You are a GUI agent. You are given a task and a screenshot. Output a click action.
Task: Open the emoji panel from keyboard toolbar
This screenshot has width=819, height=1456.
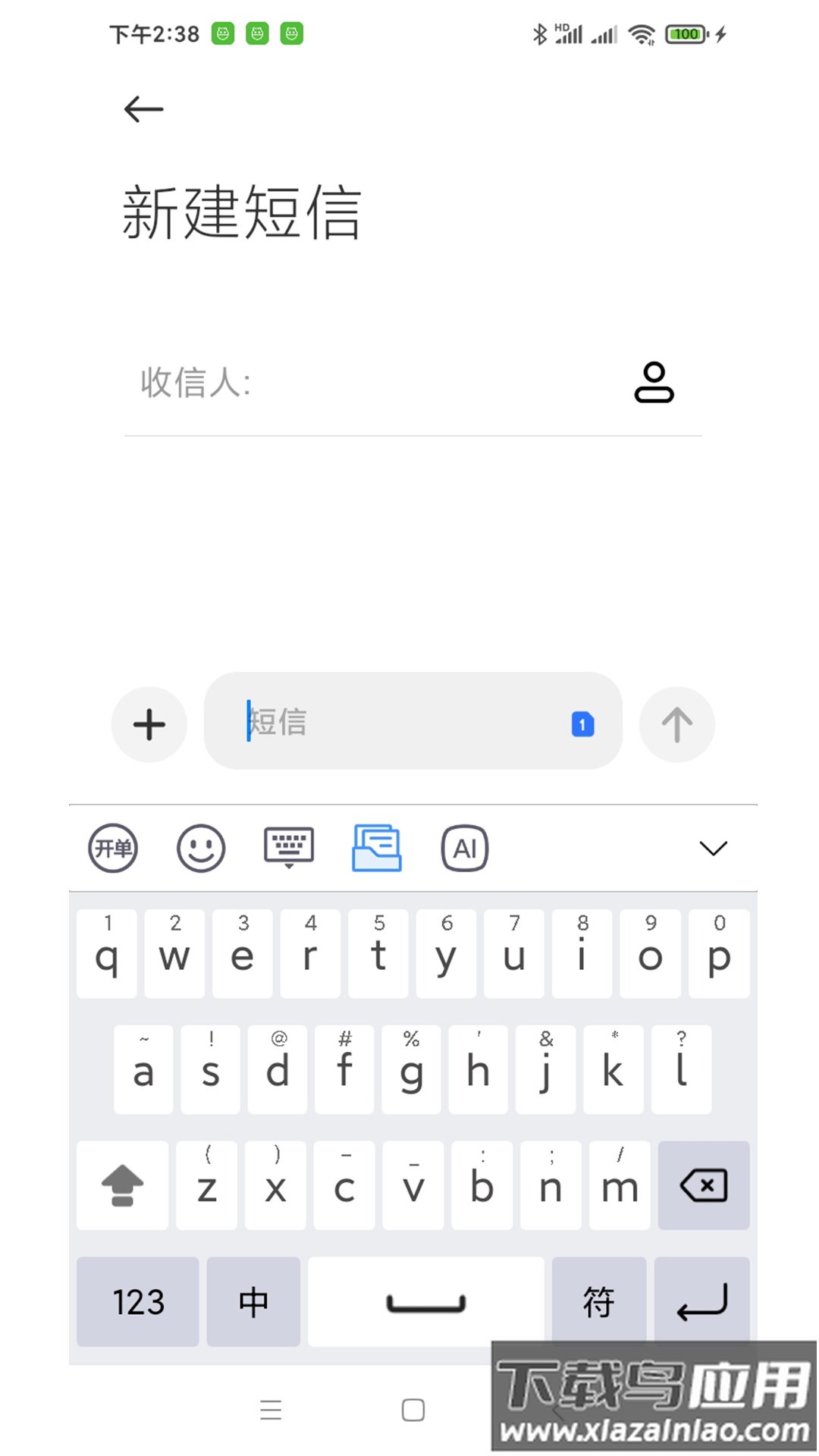tap(200, 849)
